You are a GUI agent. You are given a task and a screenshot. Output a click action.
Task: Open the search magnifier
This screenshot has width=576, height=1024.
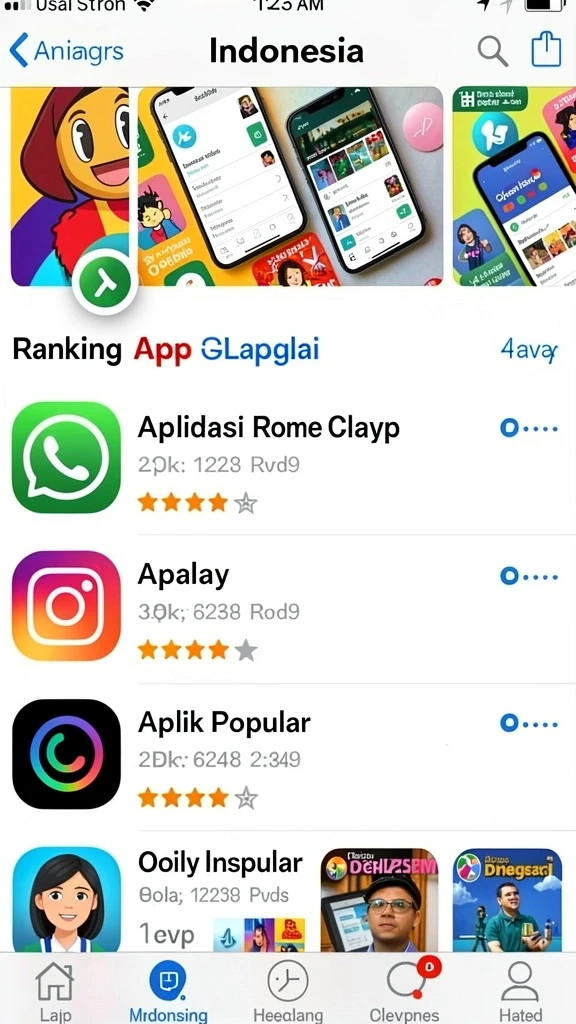492,51
